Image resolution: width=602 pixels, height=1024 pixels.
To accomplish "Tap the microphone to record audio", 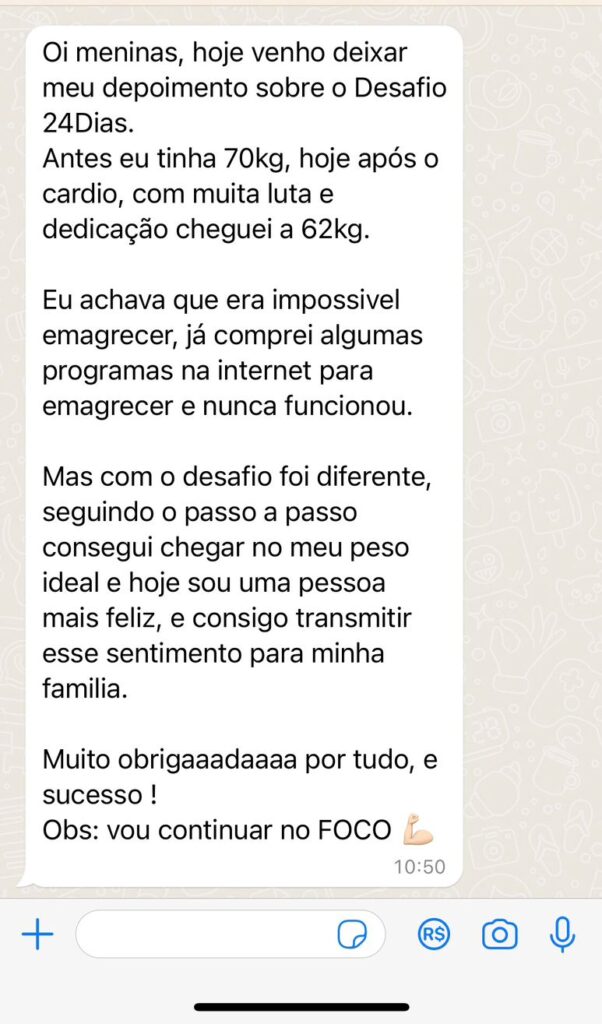I will 563,935.
